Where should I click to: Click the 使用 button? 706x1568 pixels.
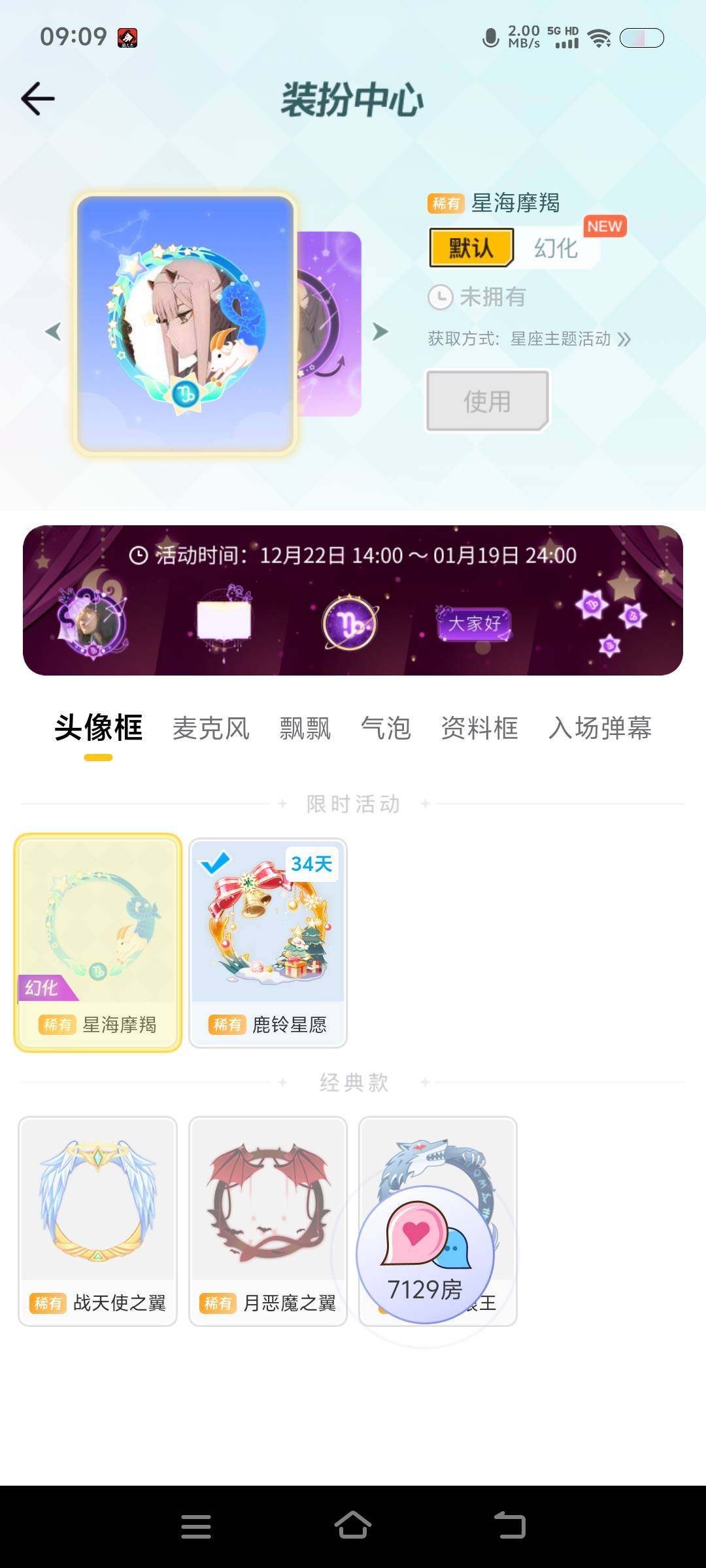[x=487, y=400]
